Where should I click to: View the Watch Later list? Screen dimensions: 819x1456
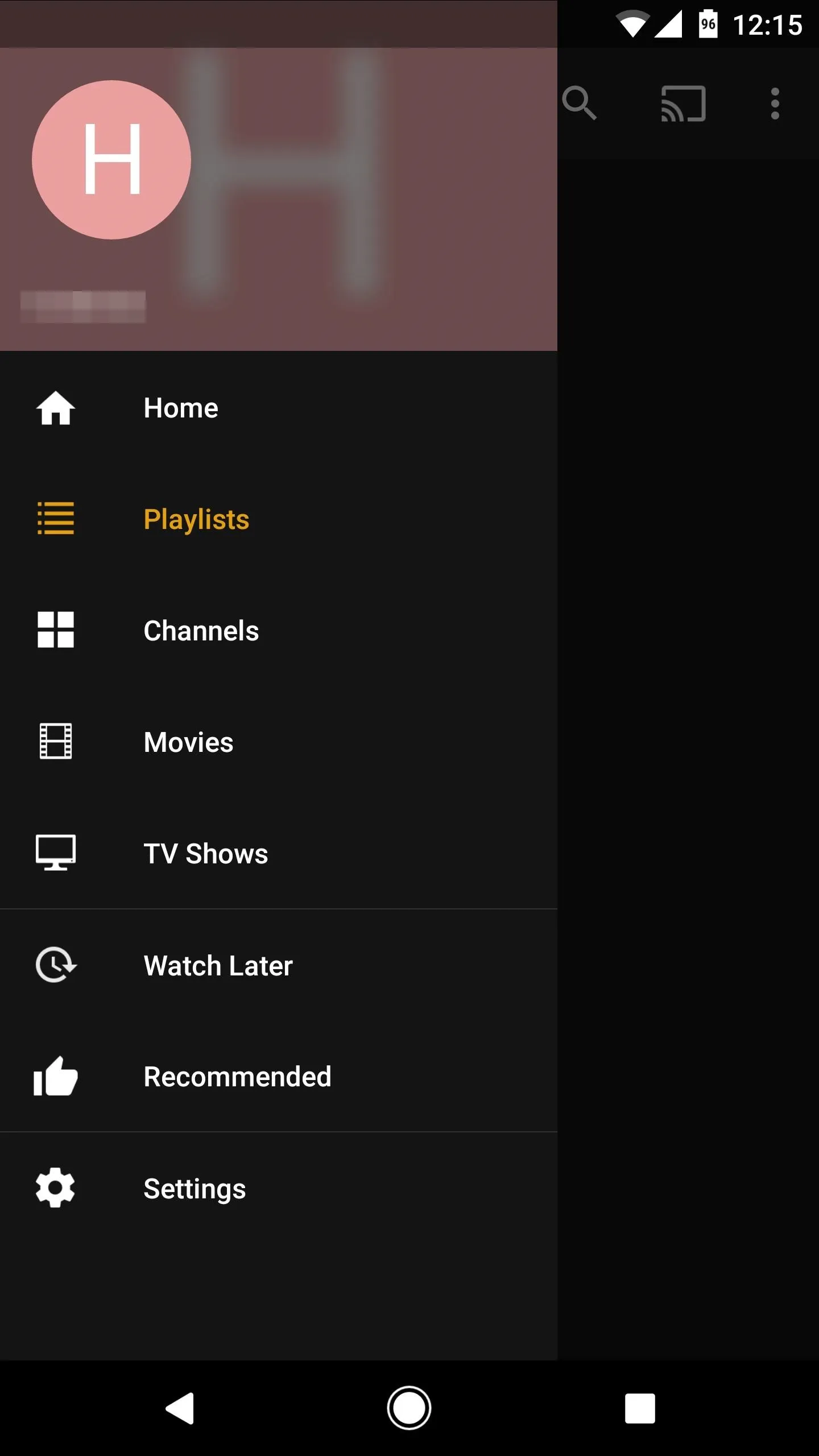tap(279, 965)
